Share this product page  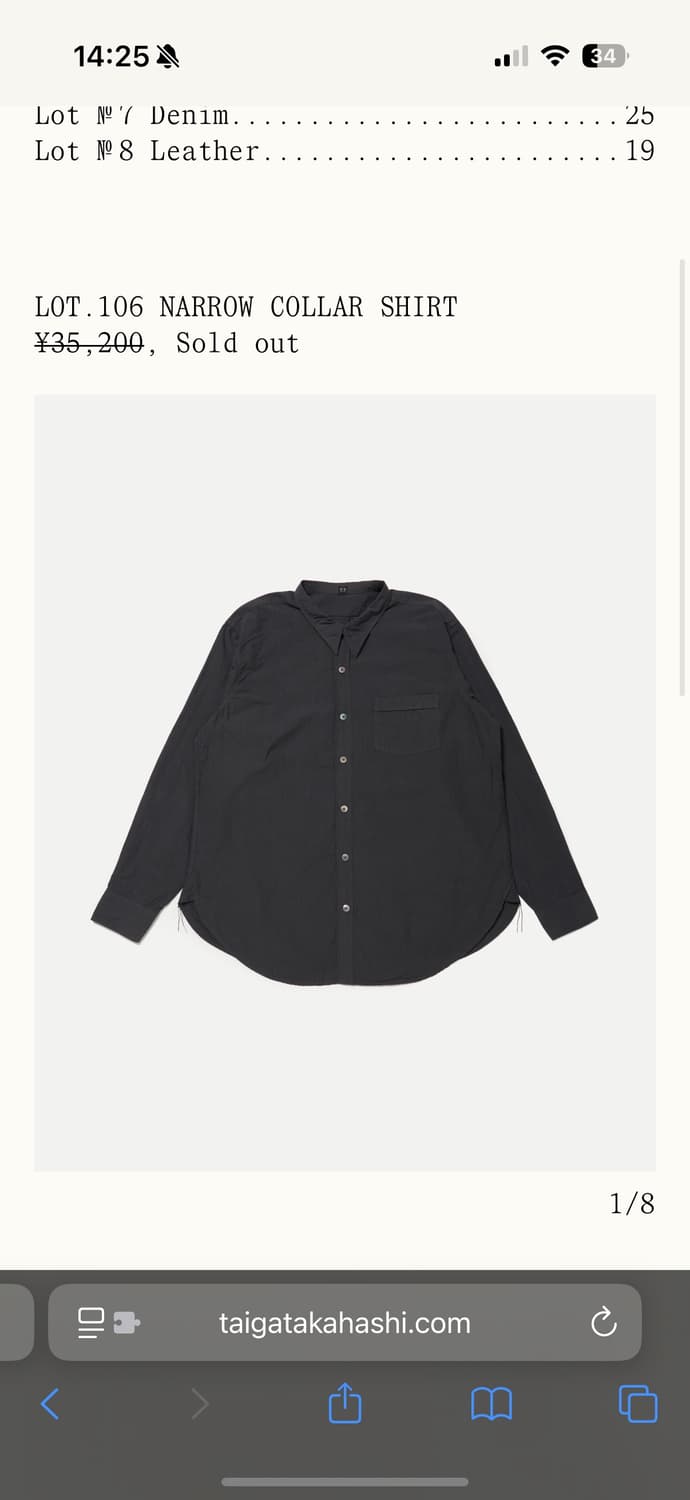coord(345,1404)
